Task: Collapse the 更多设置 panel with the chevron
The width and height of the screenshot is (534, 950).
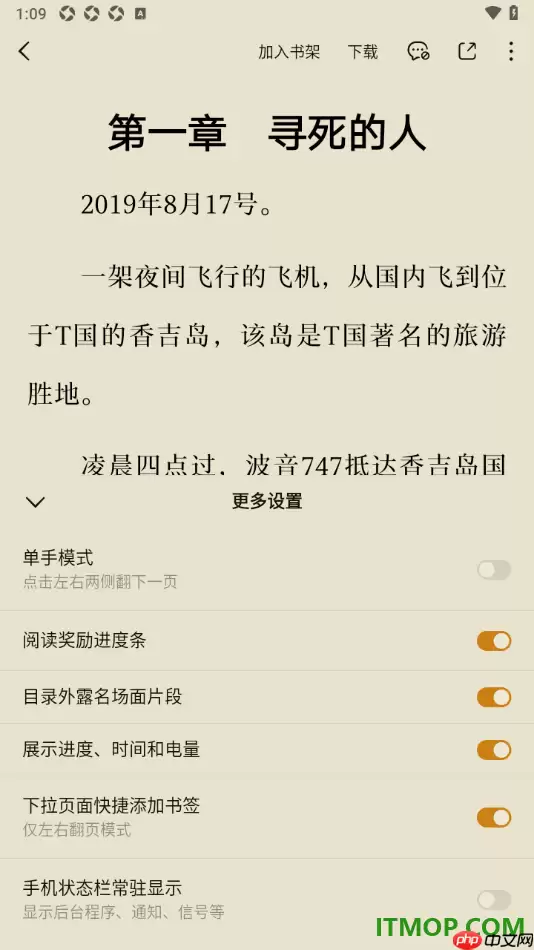Action: coord(35,502)
